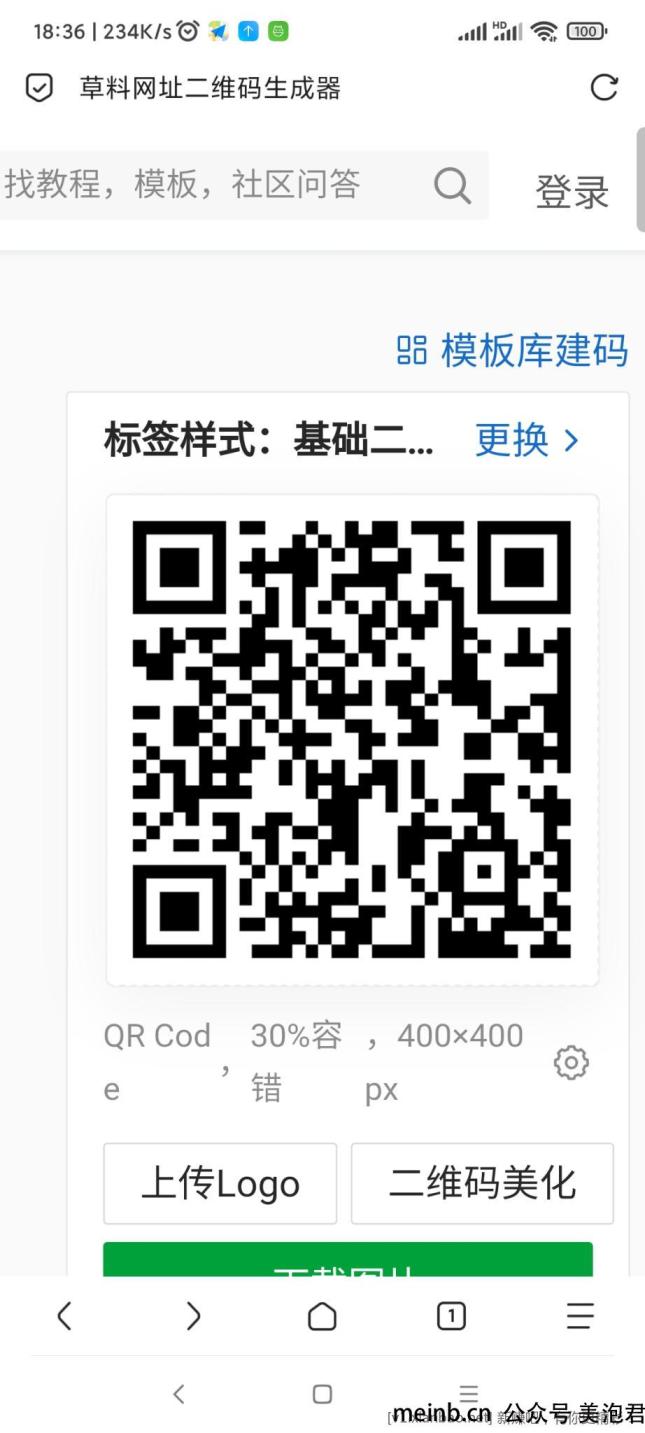
Task: Tap the system home button
Action: (322, 1394)
